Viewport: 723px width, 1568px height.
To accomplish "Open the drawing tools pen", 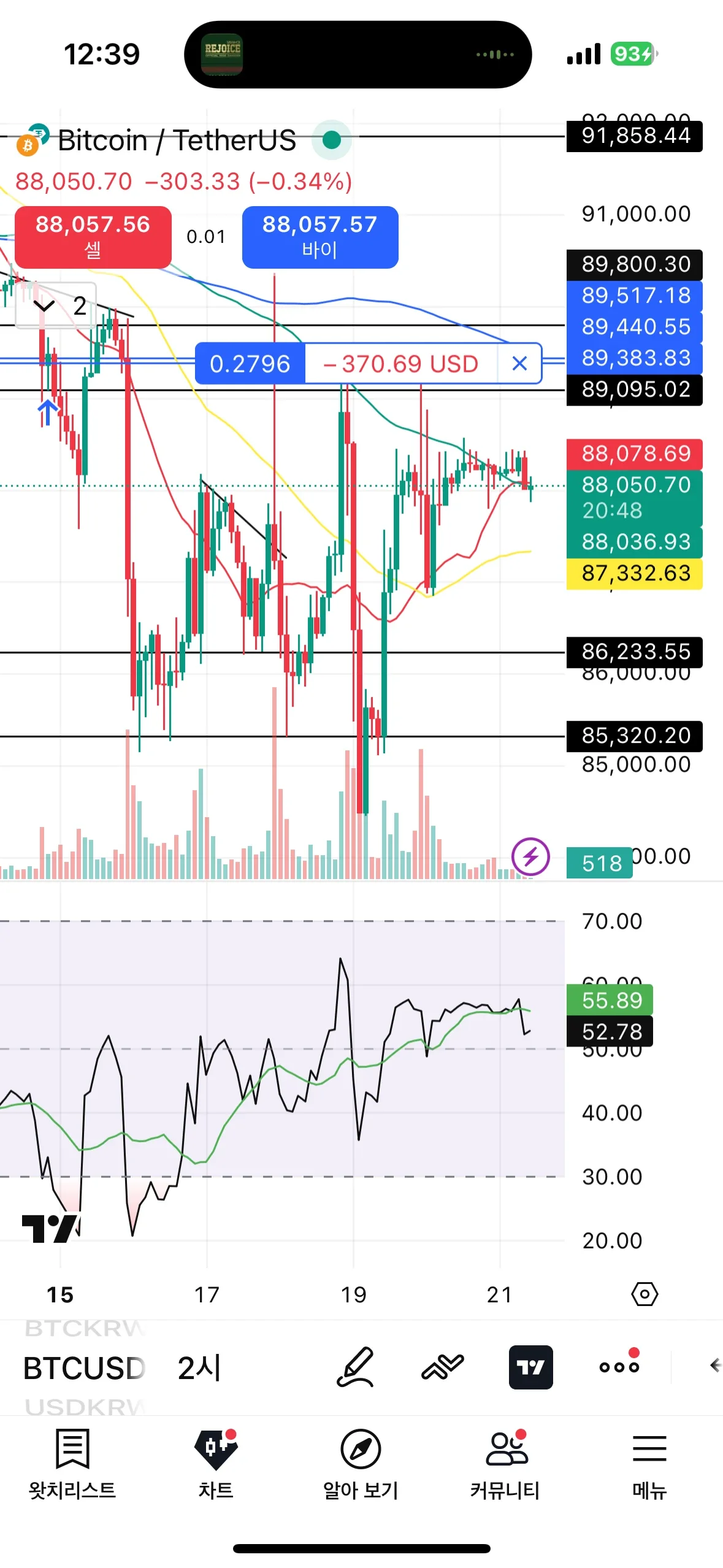I will coord(356,1367).
